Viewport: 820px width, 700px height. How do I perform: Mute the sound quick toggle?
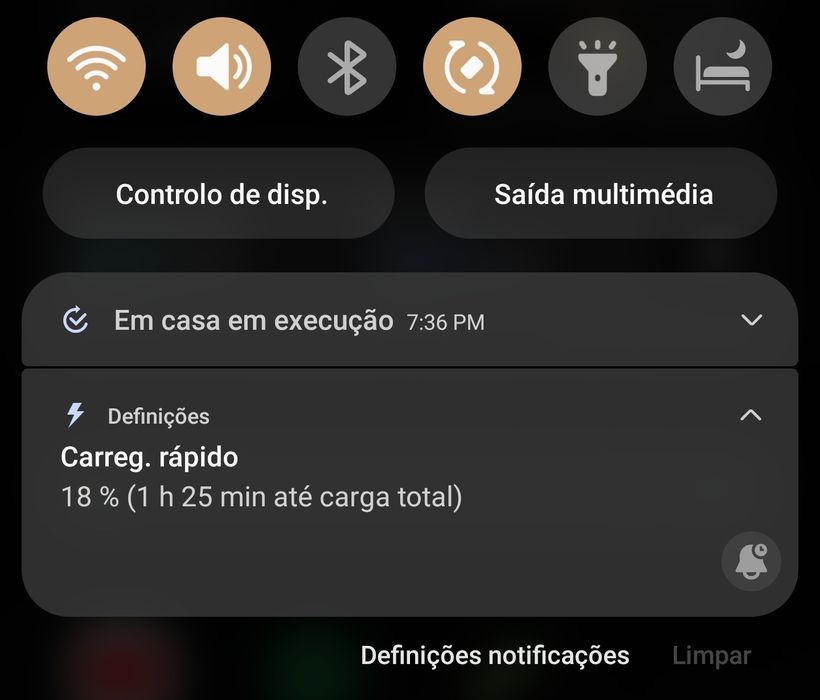click(222, 67)
